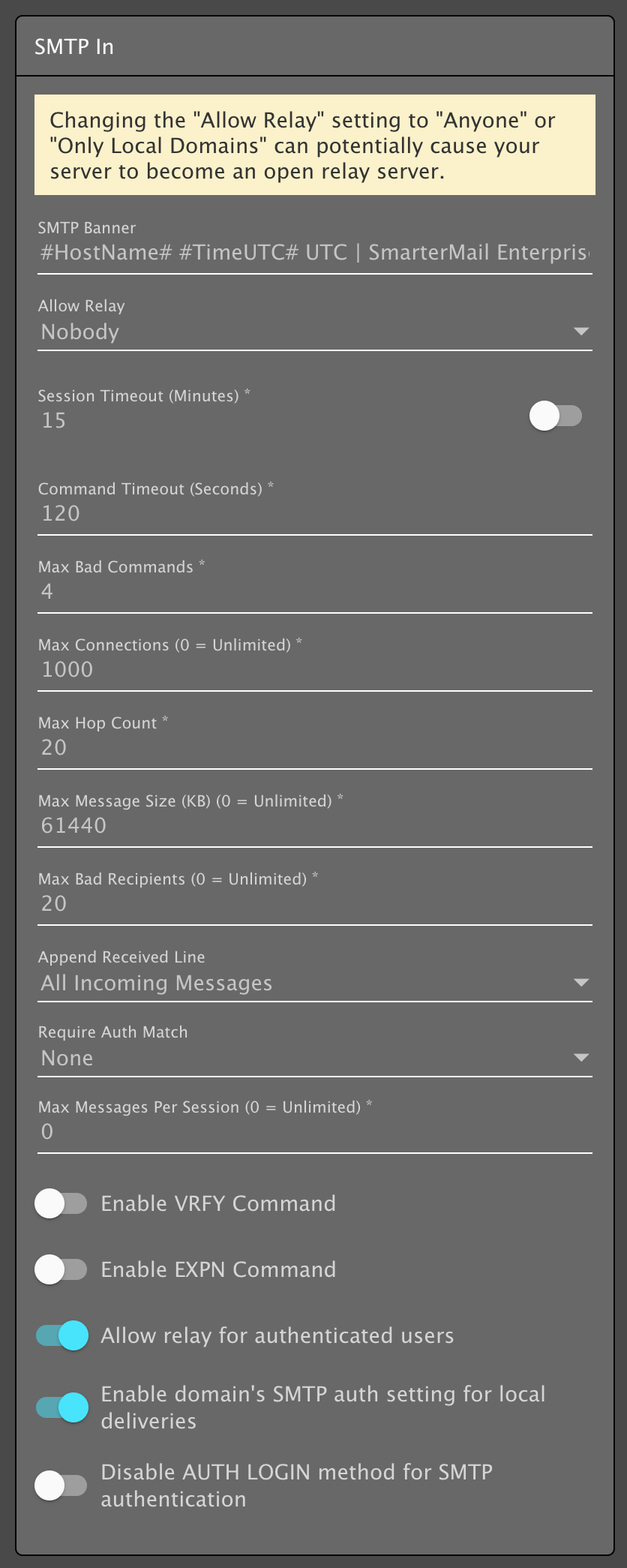The image size is (627, 1568).
Task: Change the Max Bad Commands value
Action: [x=314, y=592]
